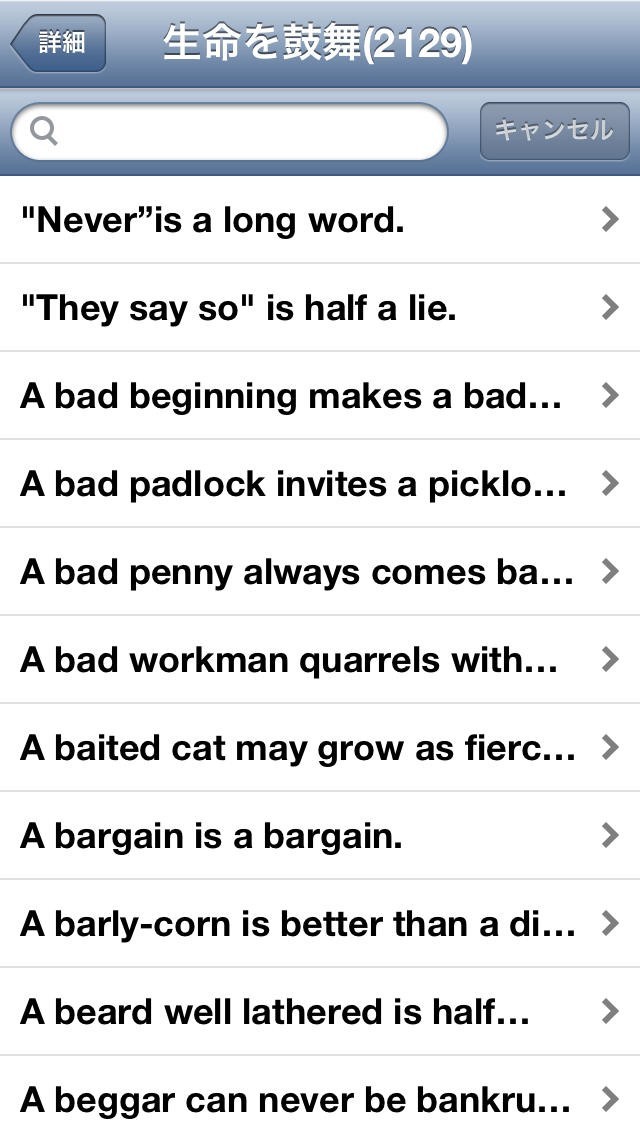
Task: Open A bargain is a bargain
Action: click(x=320, y=836)
